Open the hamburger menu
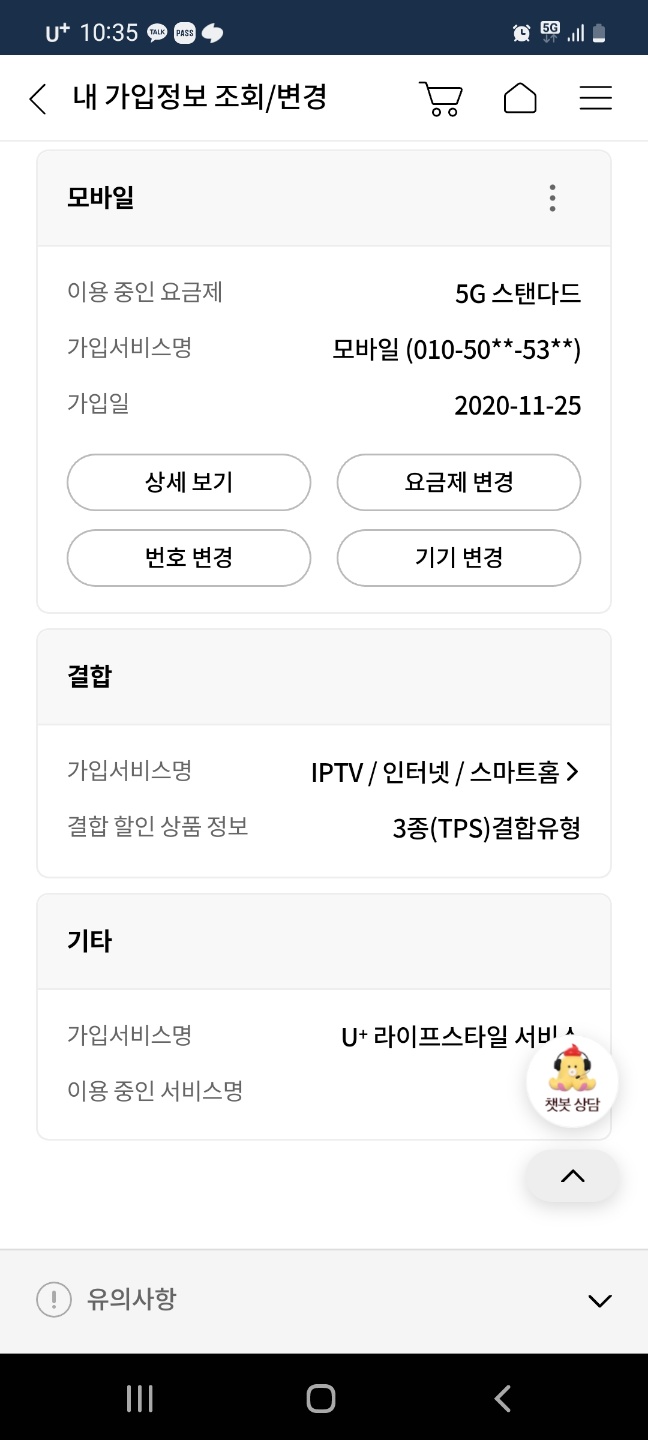 tap(596, 98)
